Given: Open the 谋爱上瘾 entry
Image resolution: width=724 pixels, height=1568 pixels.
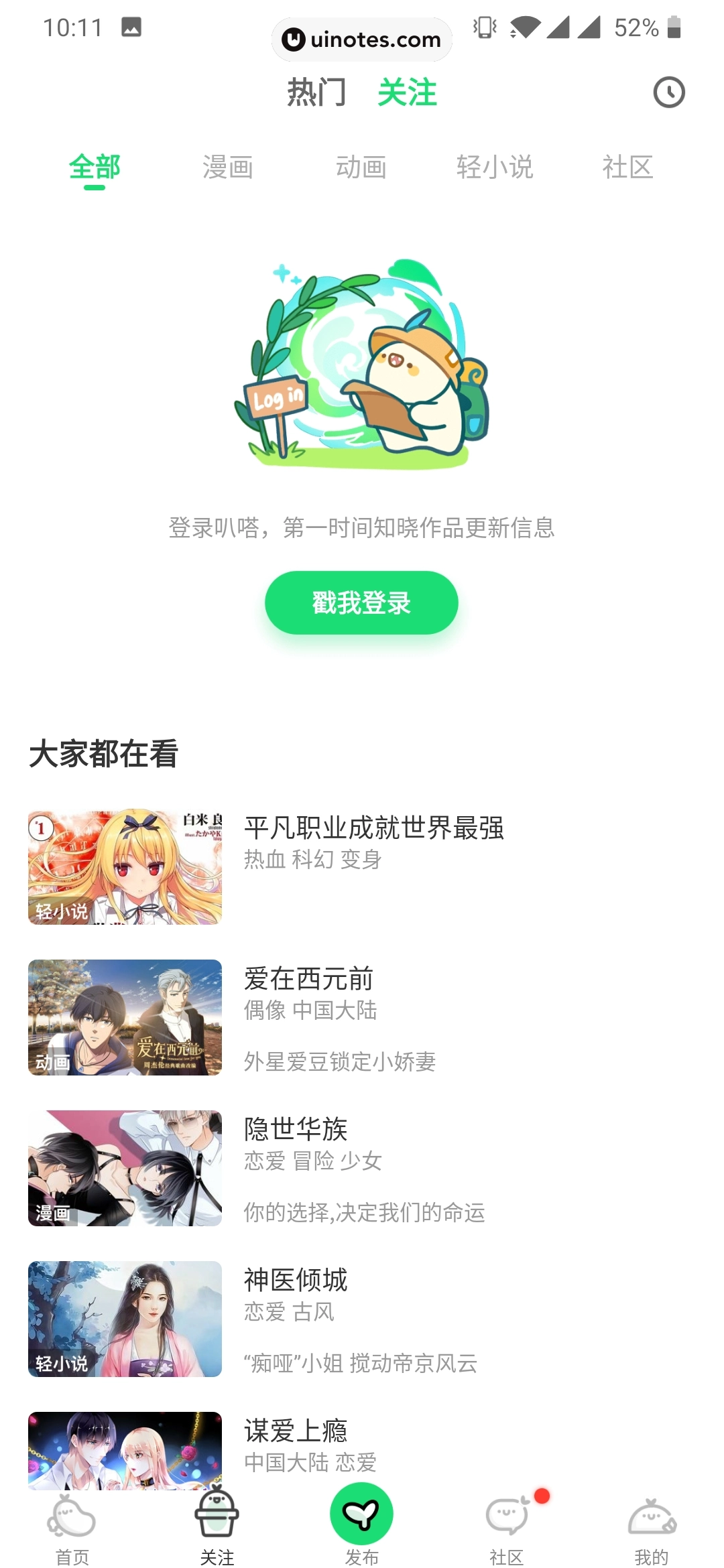Looking at the screenshot, I should [296, 1431].
